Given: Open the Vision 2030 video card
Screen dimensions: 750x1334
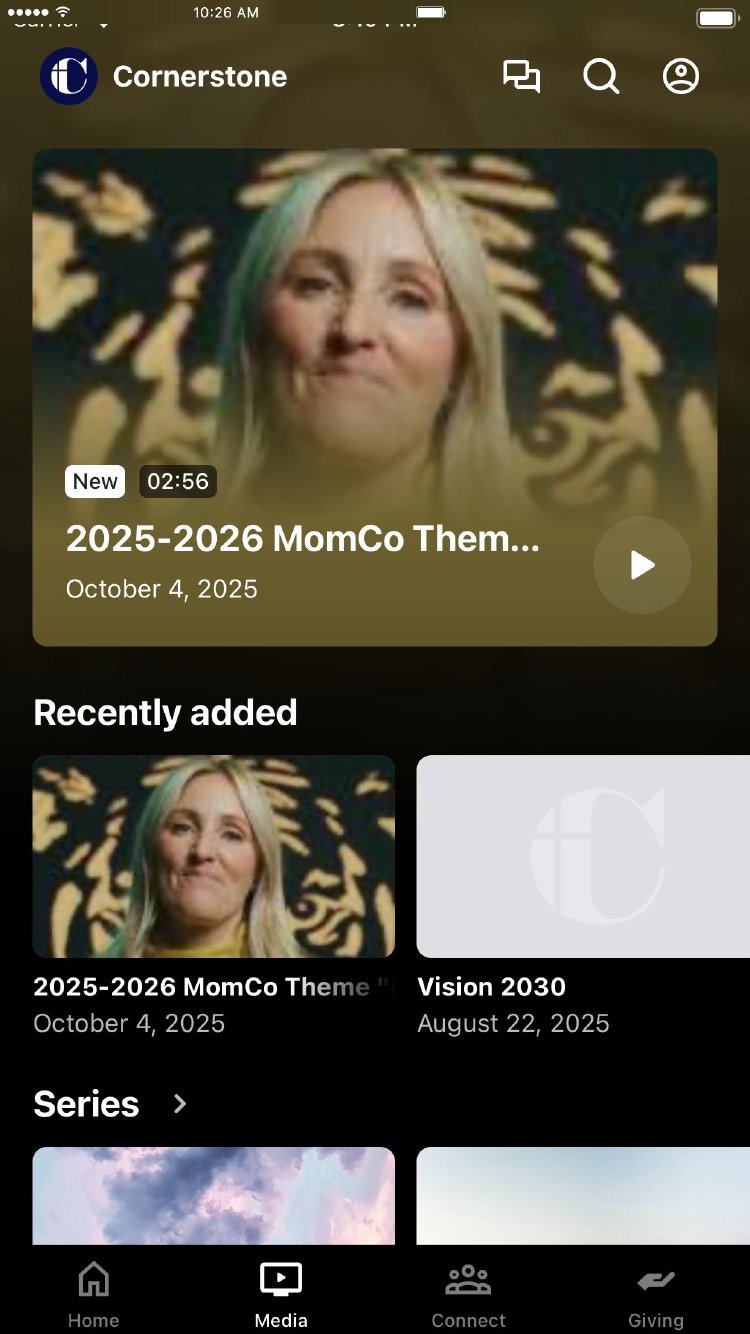Looking at the screenshot, I should tap(583, 856).
